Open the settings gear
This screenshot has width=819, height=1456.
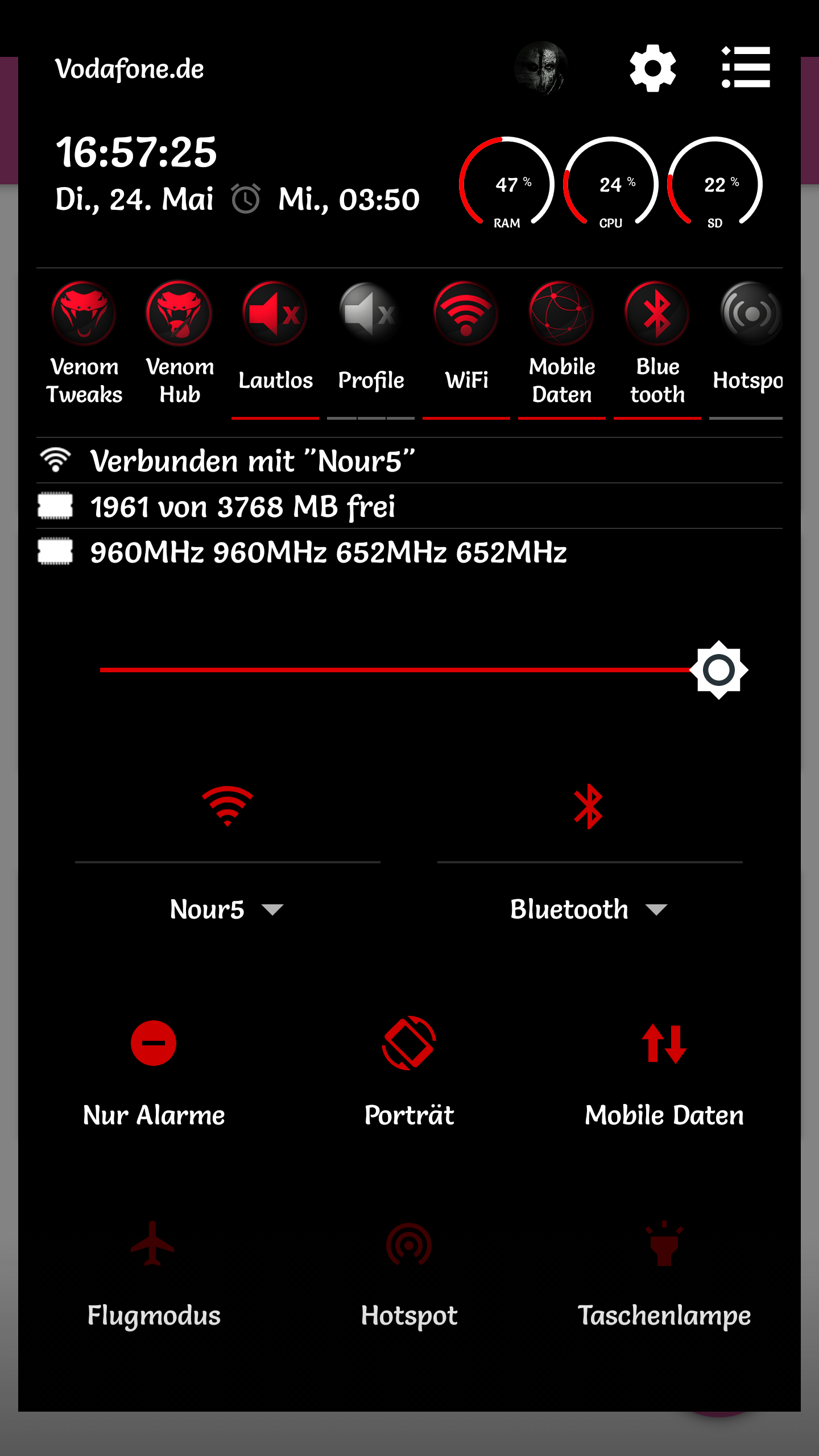652,68
